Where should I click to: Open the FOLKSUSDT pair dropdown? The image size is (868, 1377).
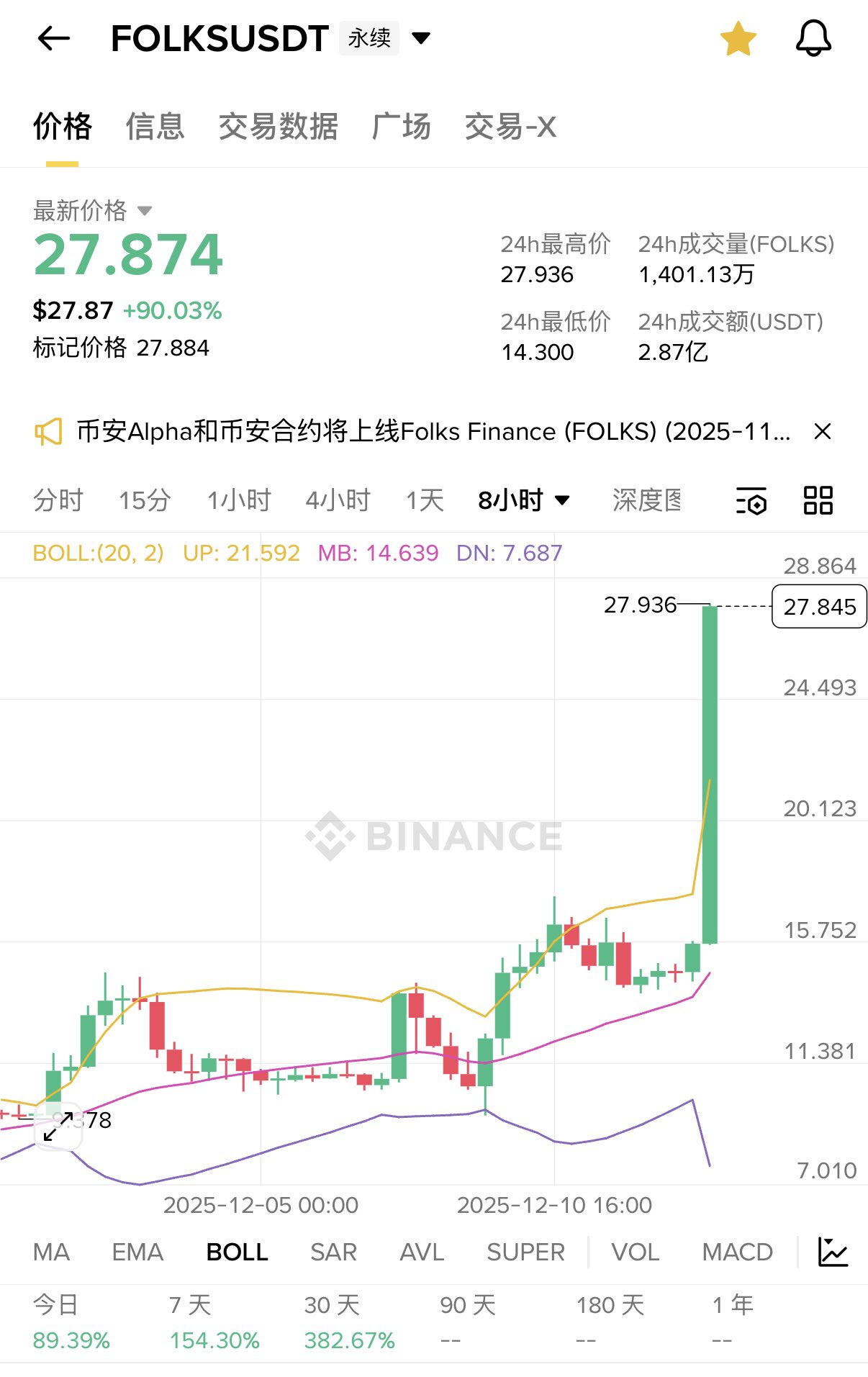pos(421,37)
